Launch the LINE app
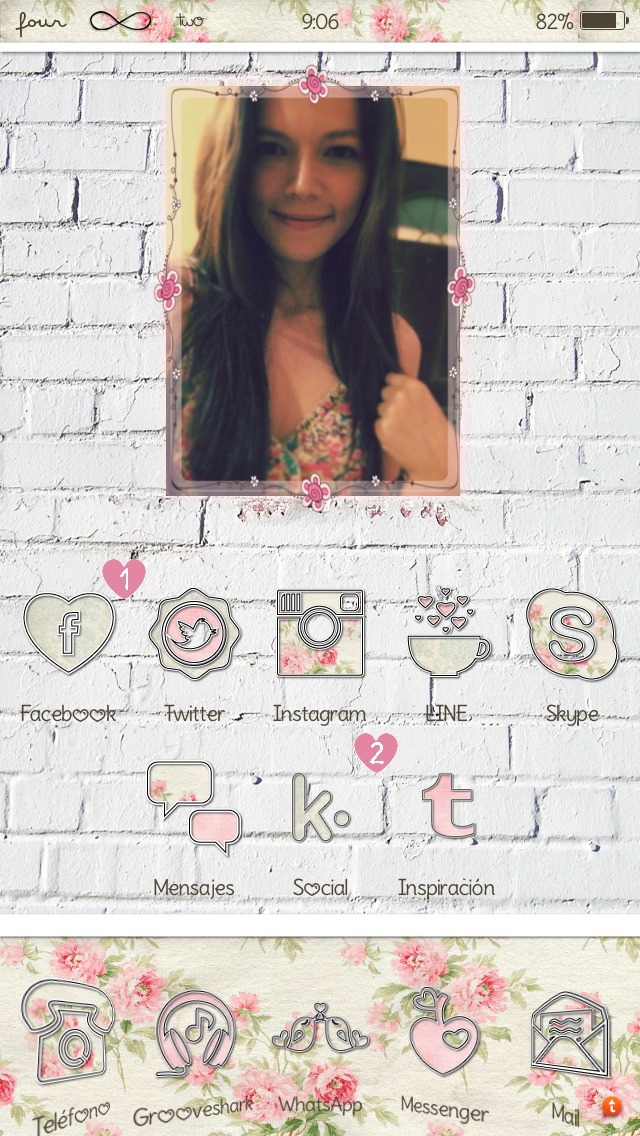640x1136 pixels. tap(447, 633)
